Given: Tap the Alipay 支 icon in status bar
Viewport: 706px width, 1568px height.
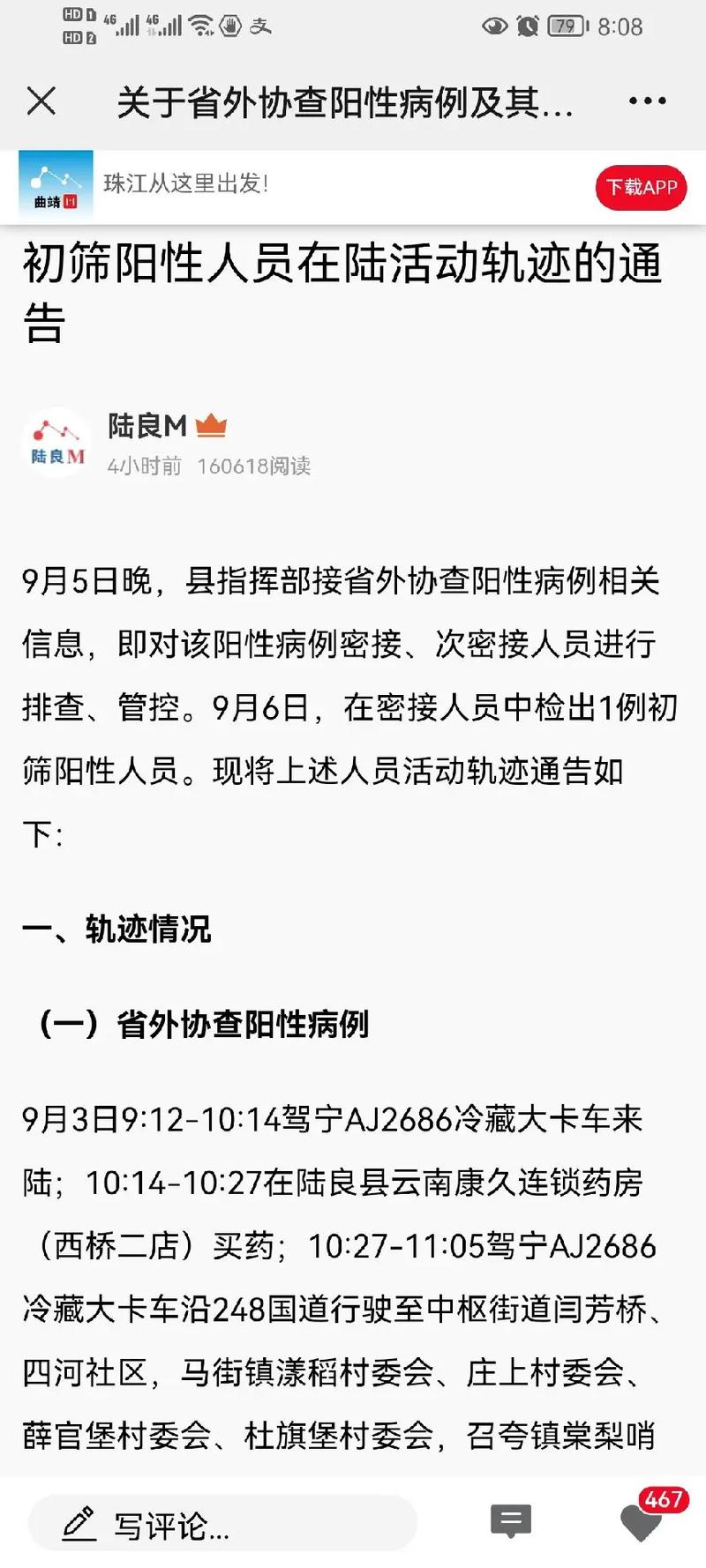Looking at the screenshot, I should tap(261, 26).
